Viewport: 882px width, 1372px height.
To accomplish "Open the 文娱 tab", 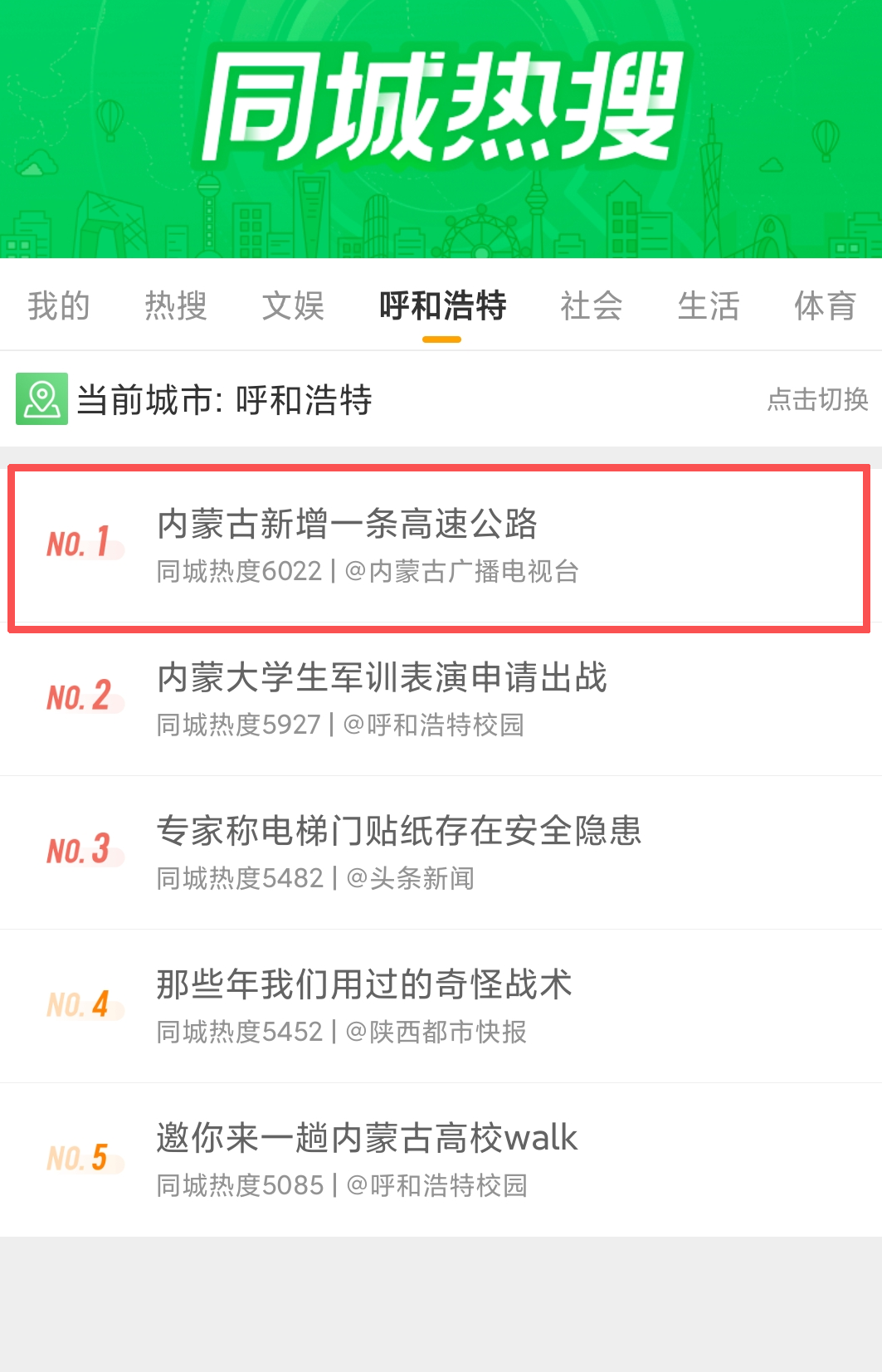I will point(293,305).
